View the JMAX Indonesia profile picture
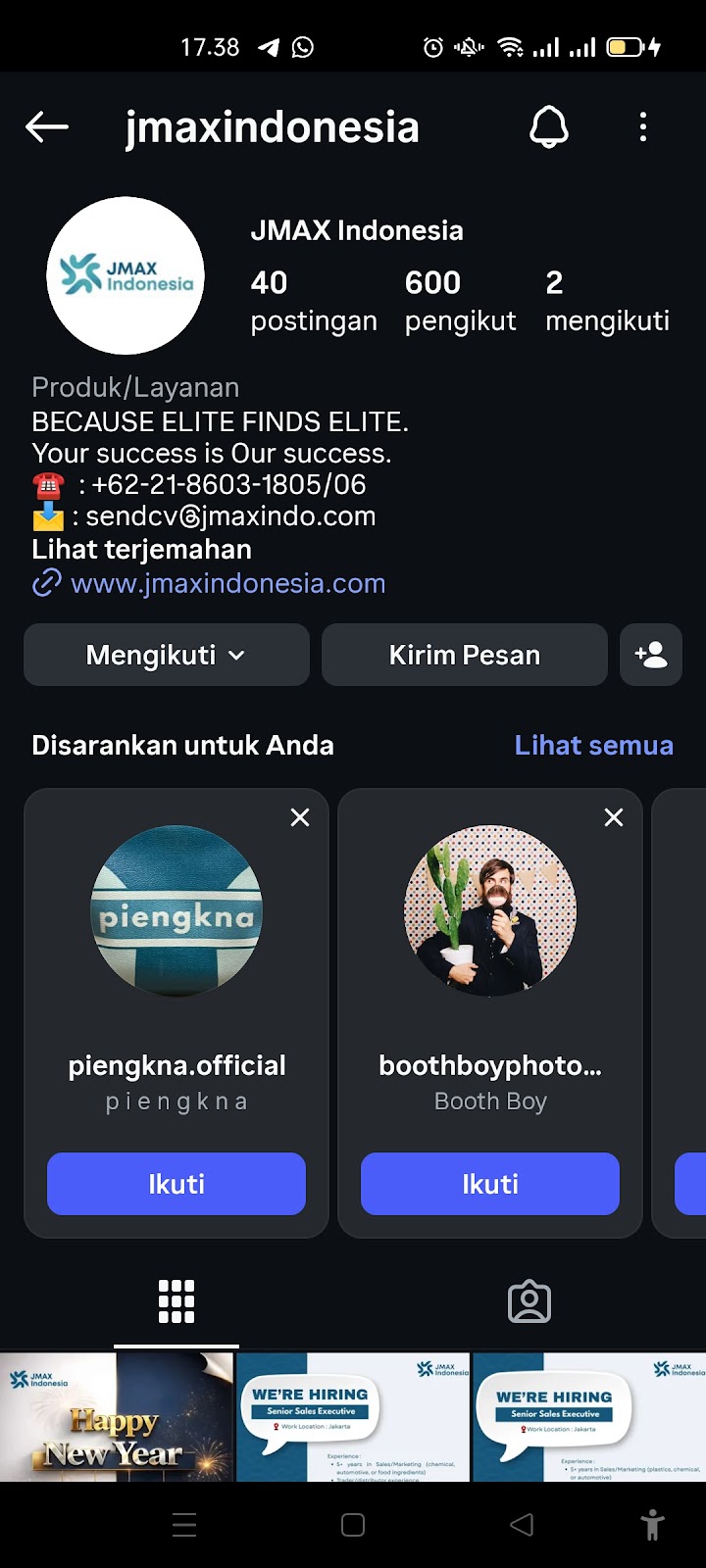Image resolution: width=706 pixels, height=1568 pixels. click(126, 275)
